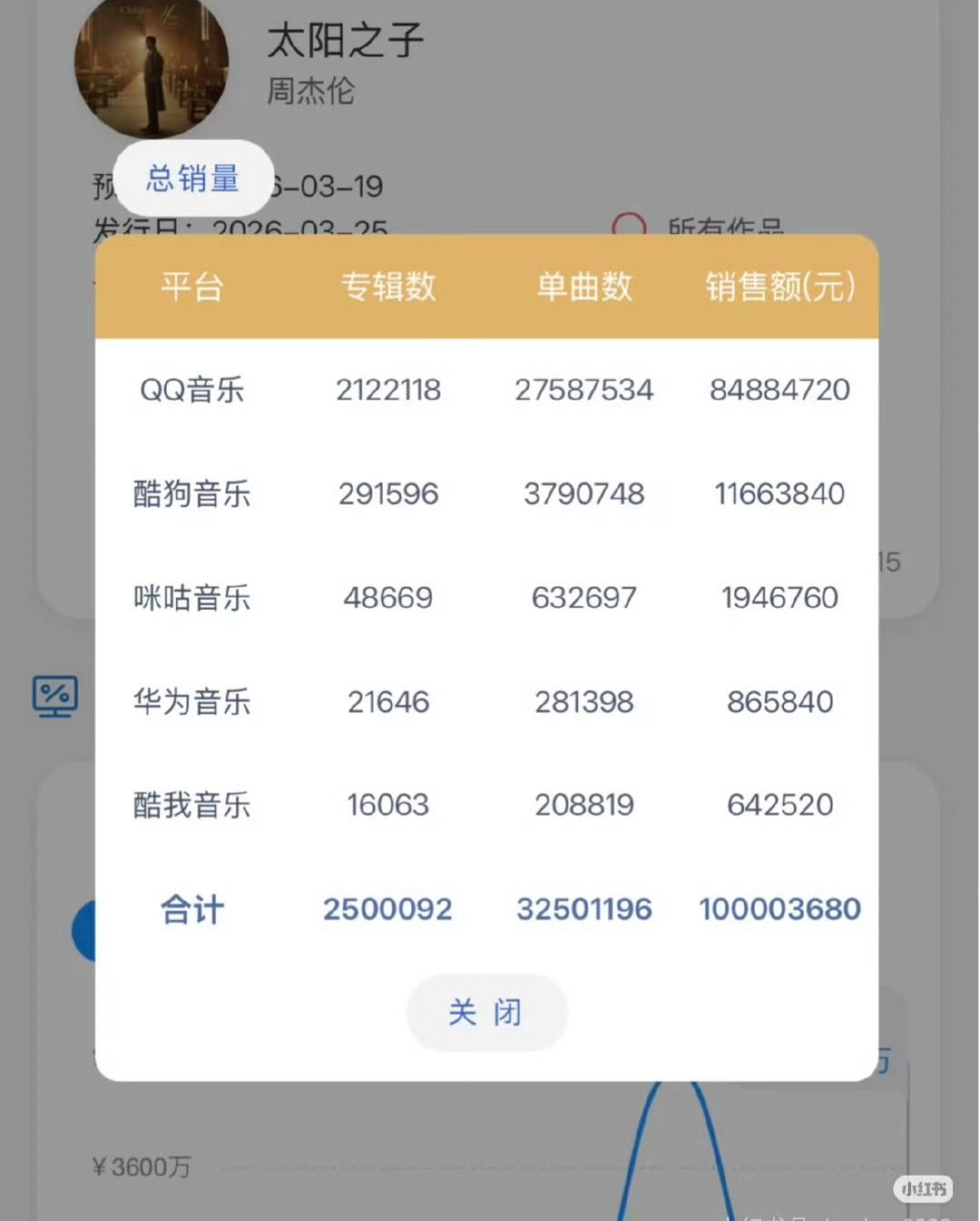Image resolution: width=980 pixels, height=1221 pixels.
Task: Select the QQ音乐 platform row
Action: point(191,390)
